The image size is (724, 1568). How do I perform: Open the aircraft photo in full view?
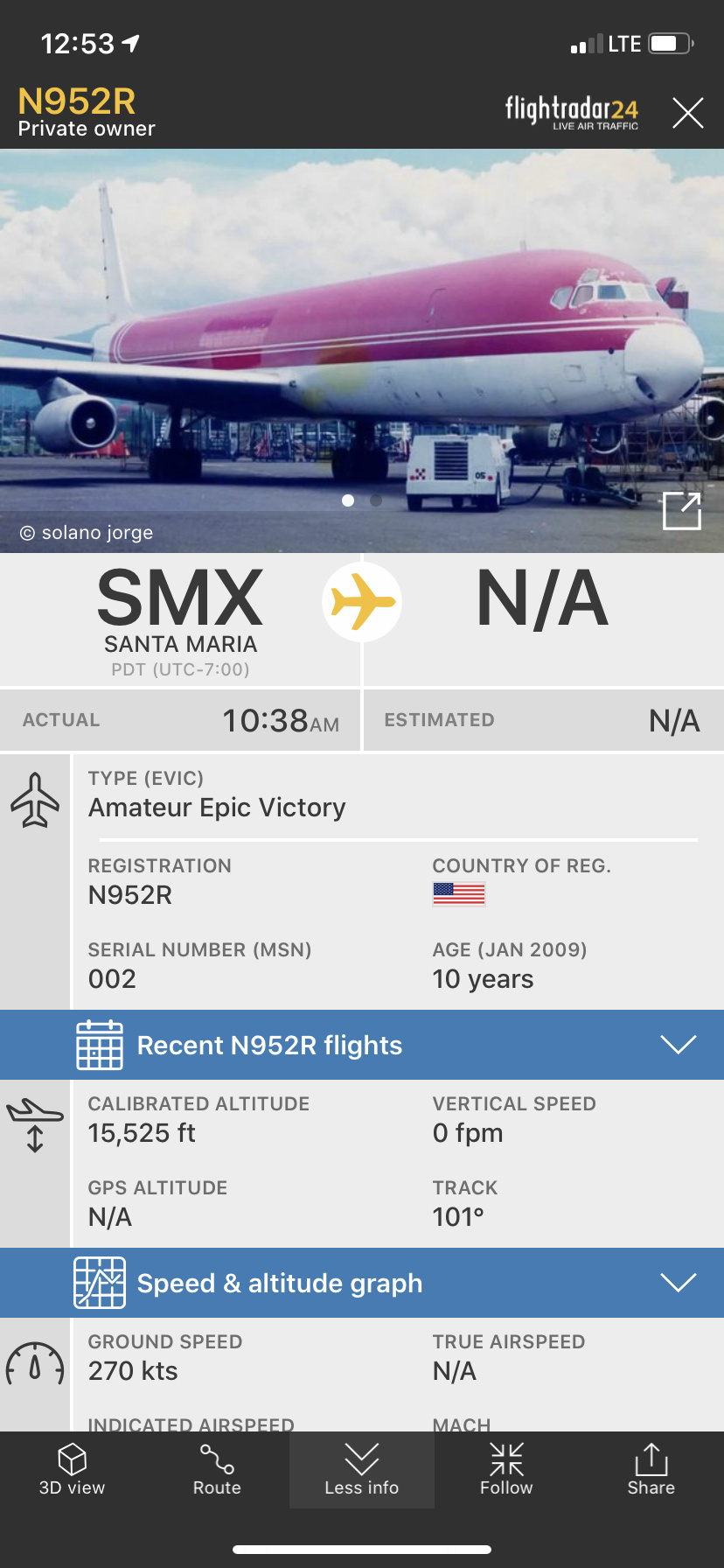pyautogui.click(x=682, y=511)
